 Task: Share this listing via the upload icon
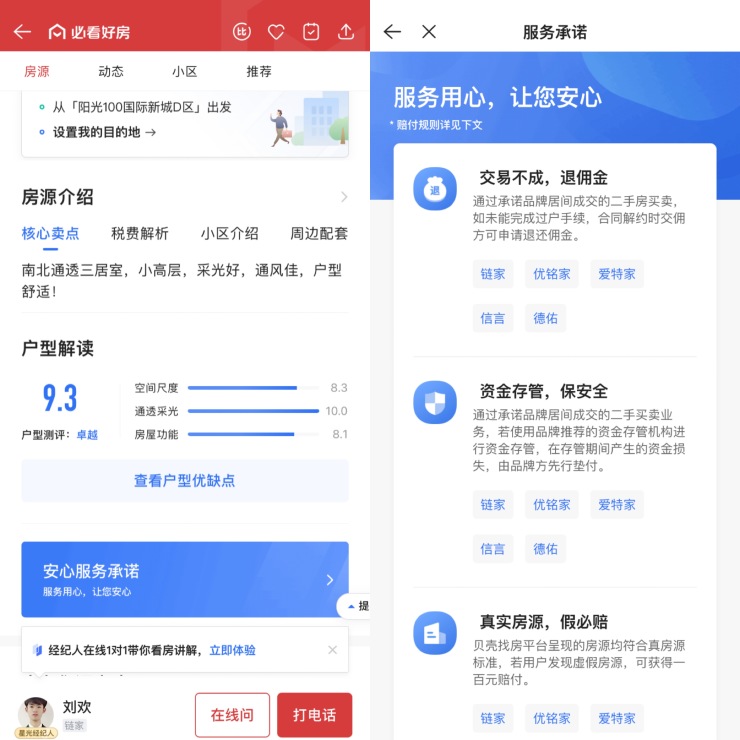pos(346,32)
